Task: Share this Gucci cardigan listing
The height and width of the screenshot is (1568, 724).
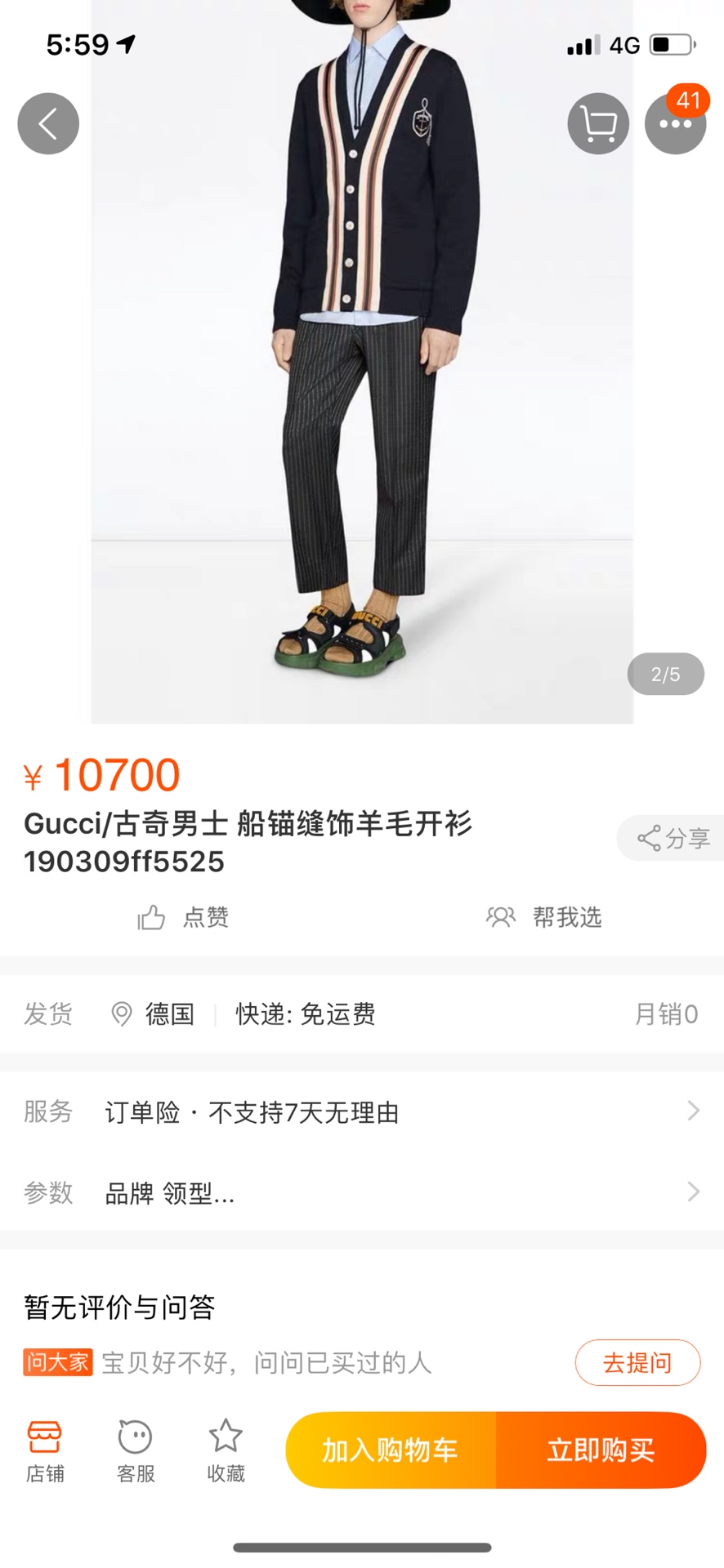Action: point(673,838)
